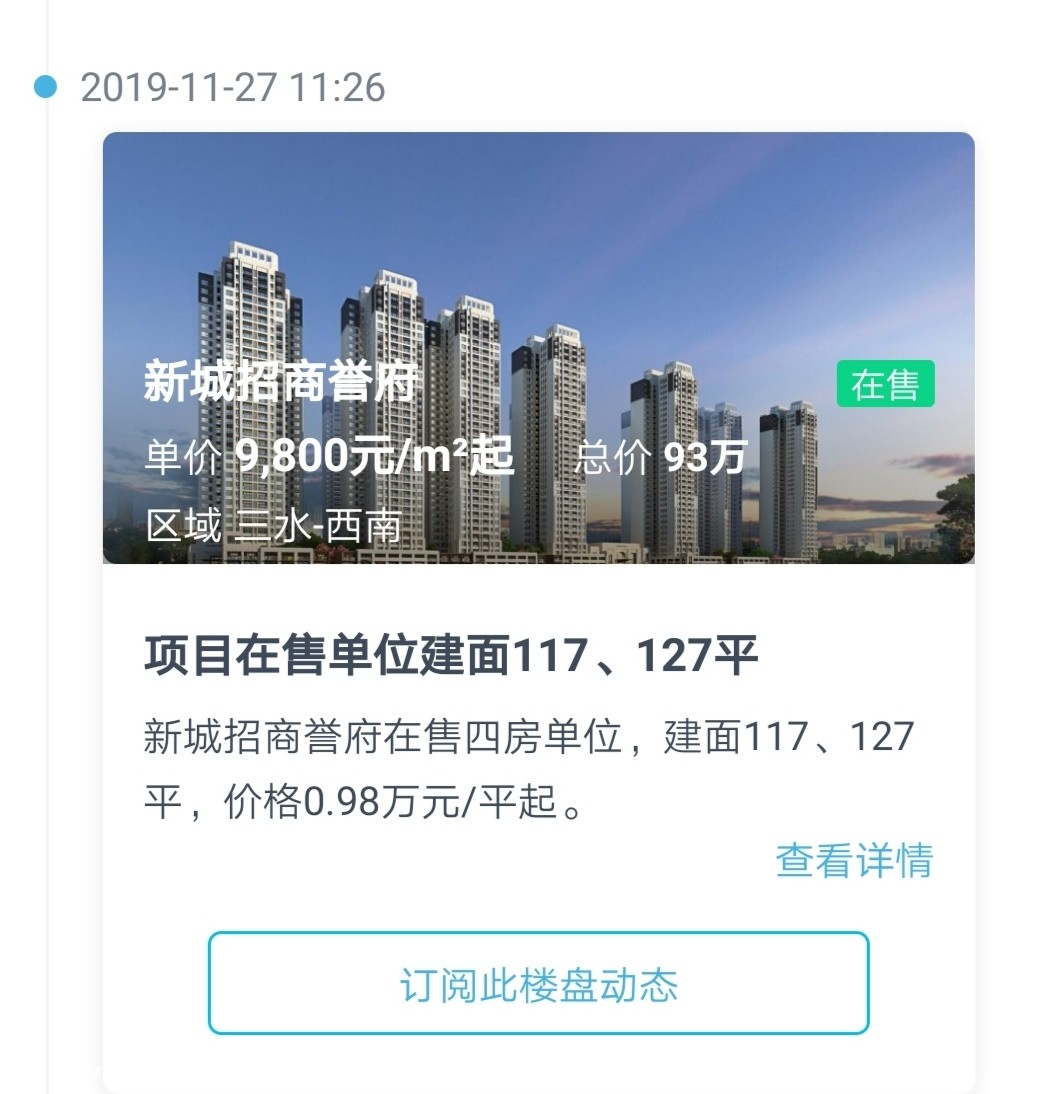This screenshot has width=1041, height=1094.
Task: Subscribe via 订阅此楼盘动态 button
Action: [538, 983]
